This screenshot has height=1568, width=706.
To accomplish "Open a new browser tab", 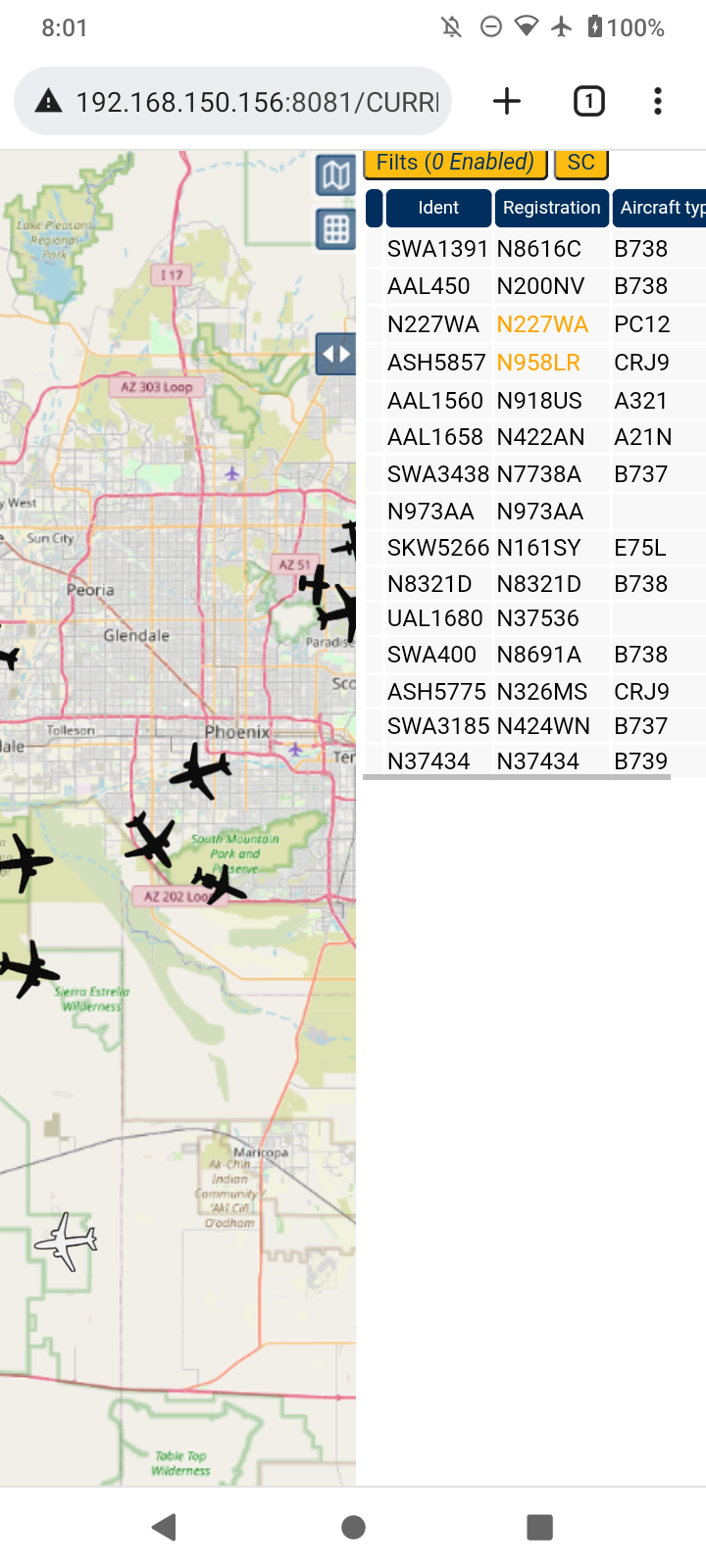I will (507, 101).
